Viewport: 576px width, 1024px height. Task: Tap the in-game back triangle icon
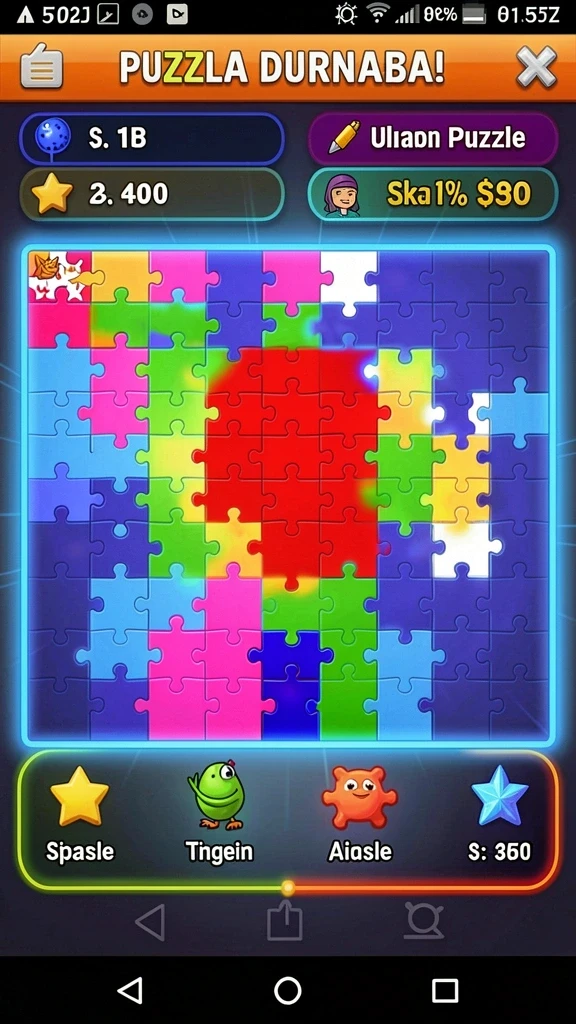[x=150, y=922]
